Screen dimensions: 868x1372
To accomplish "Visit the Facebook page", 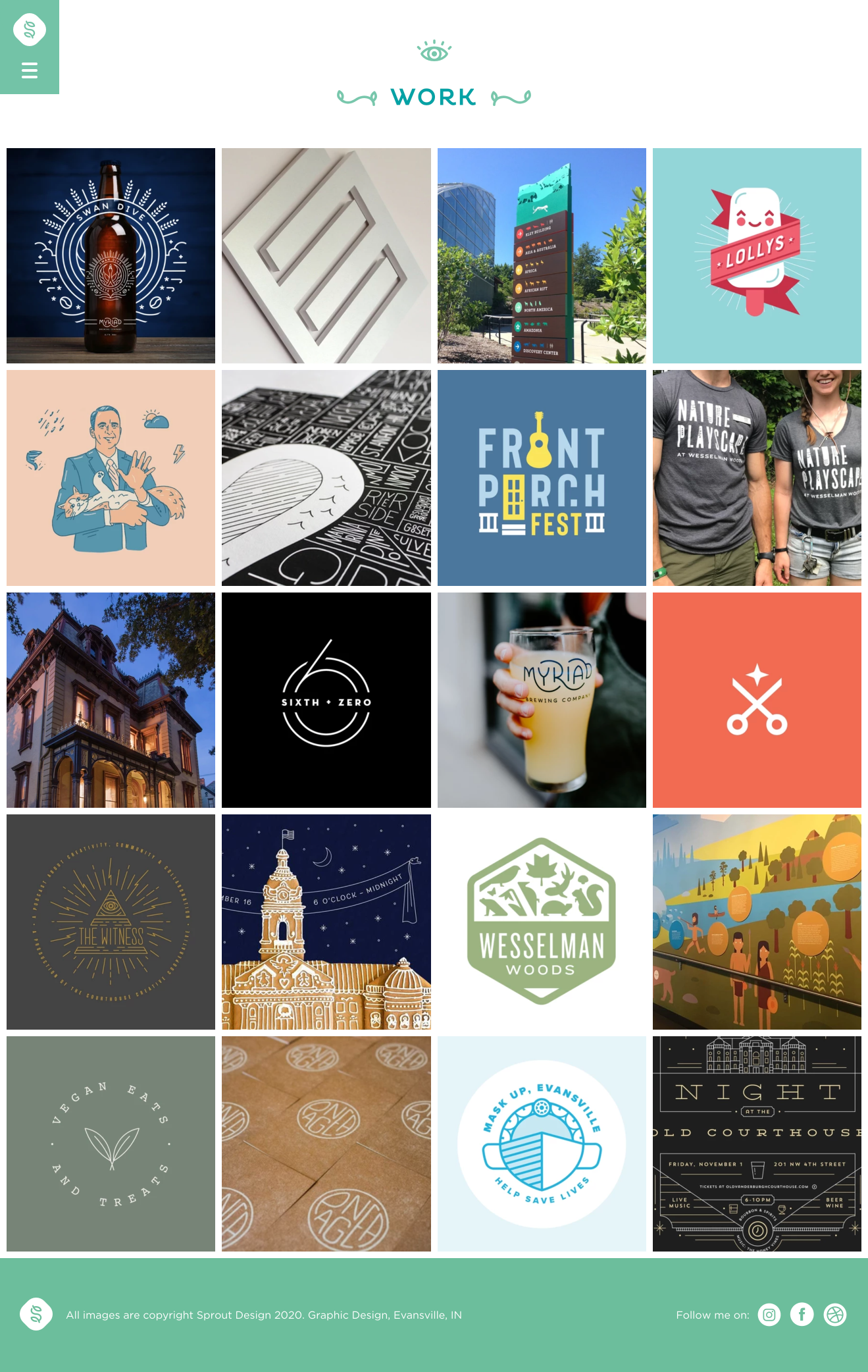I will (802, 1315).
